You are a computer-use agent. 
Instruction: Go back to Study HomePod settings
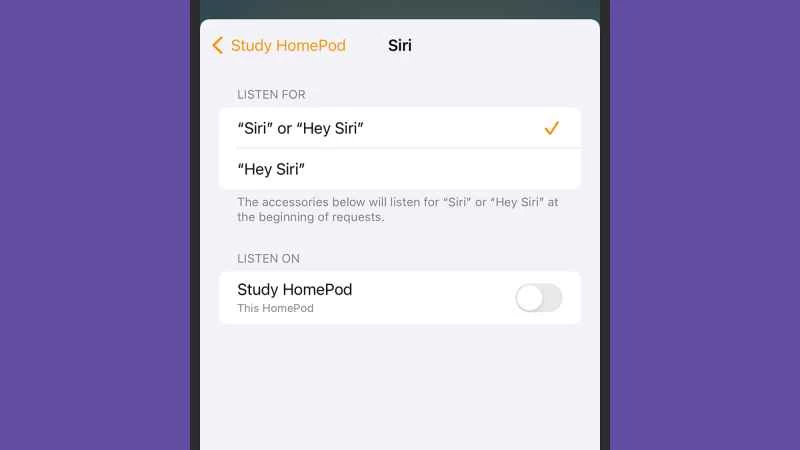278,45
